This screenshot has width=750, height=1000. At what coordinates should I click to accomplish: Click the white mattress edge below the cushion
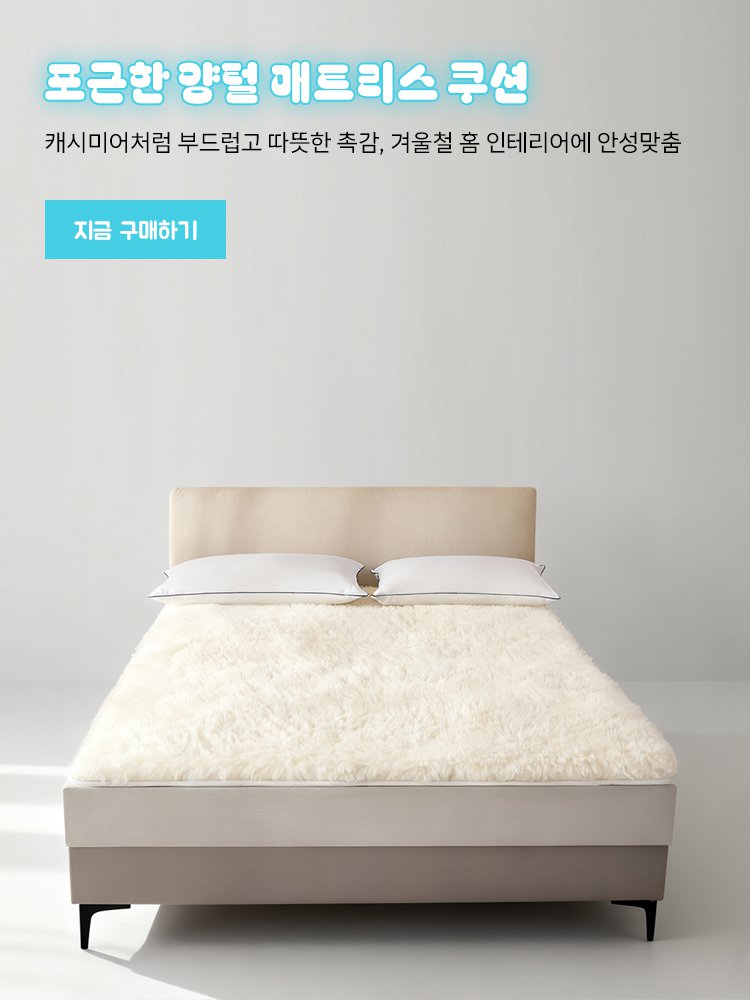pos(375,788)
